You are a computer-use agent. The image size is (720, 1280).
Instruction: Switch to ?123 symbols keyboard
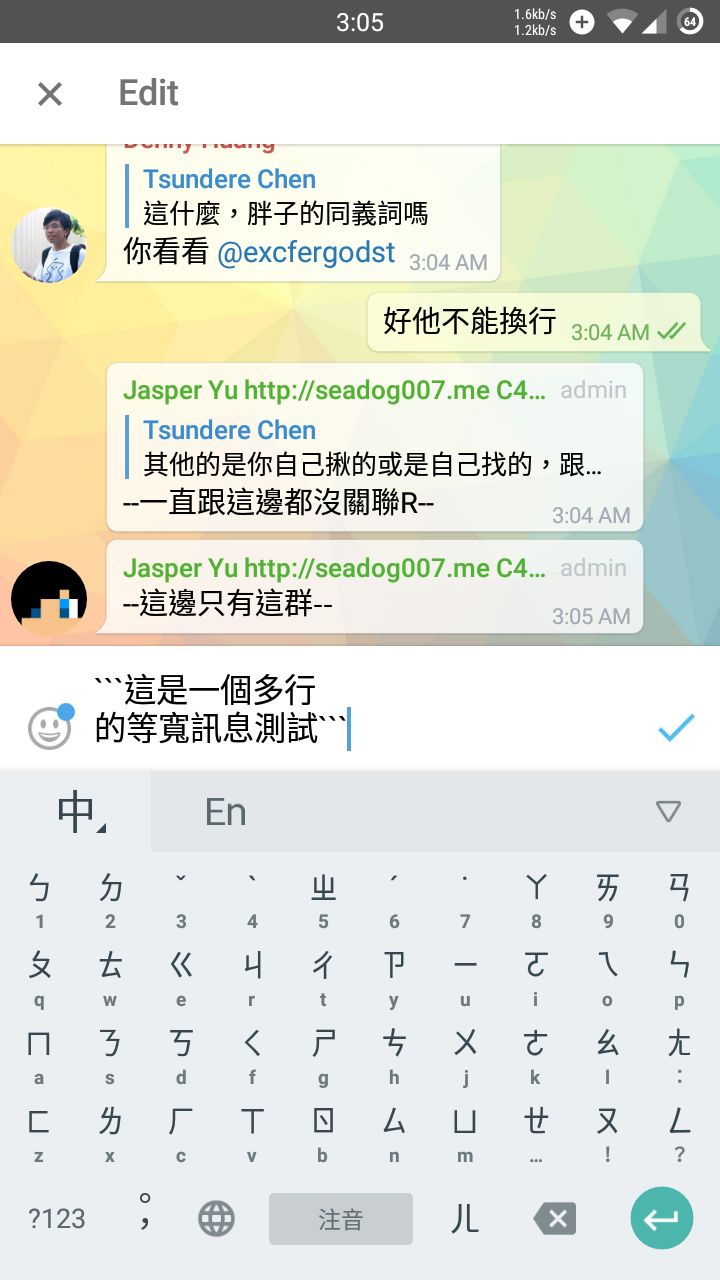[x=57, y=1219]
